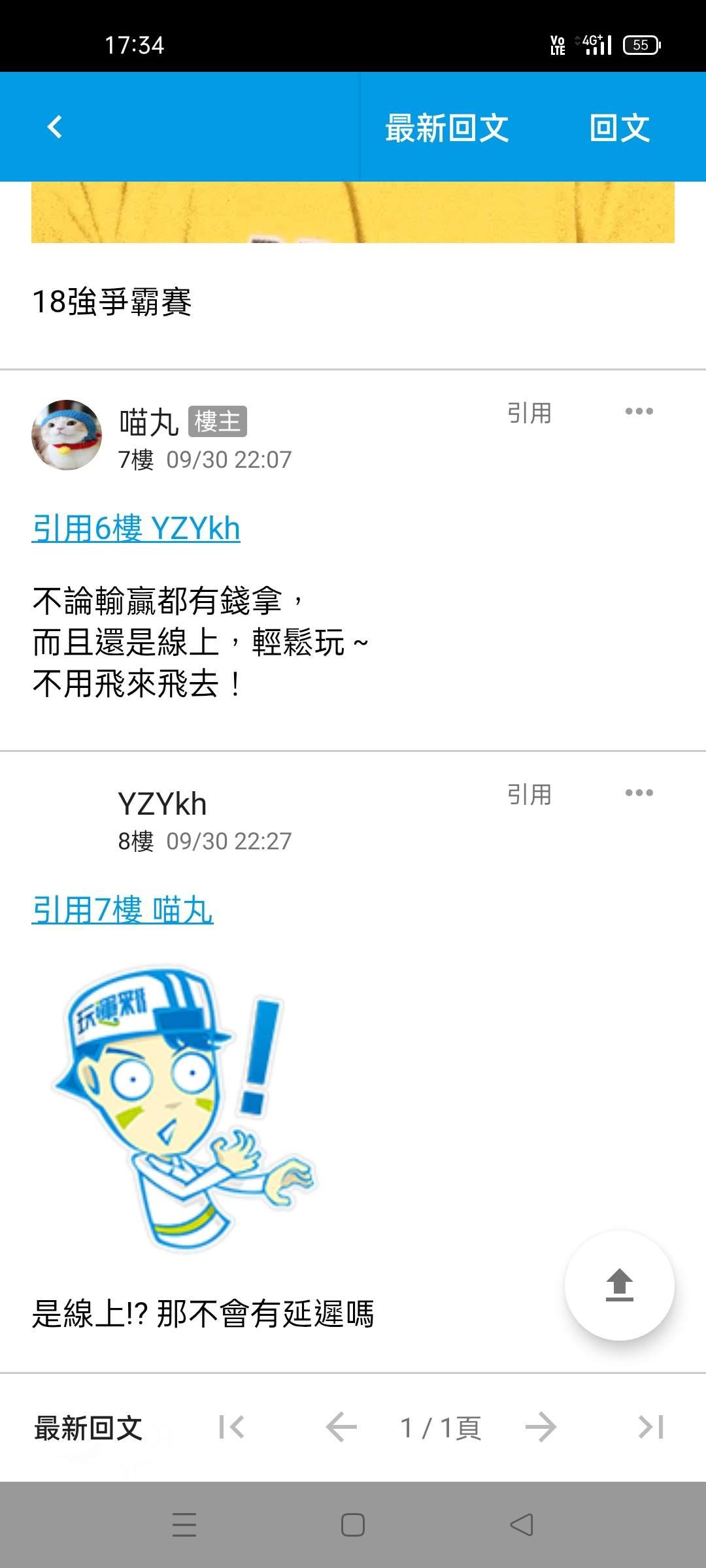Tap 最新回文 in the top bar
Viewport: 706px width, 1568px height.
446,127
